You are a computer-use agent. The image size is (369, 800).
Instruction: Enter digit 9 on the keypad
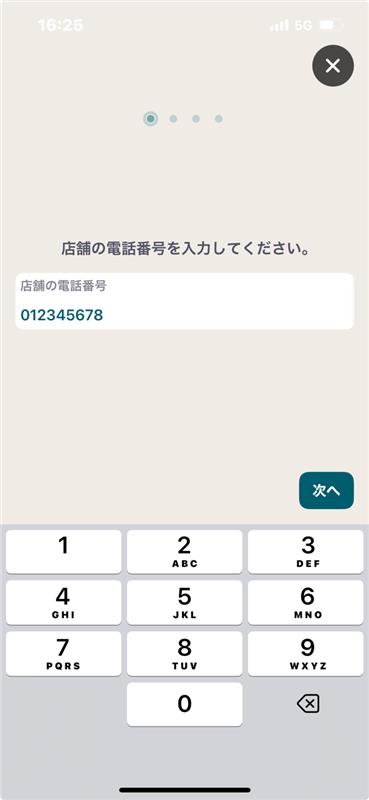coord(306,654)
